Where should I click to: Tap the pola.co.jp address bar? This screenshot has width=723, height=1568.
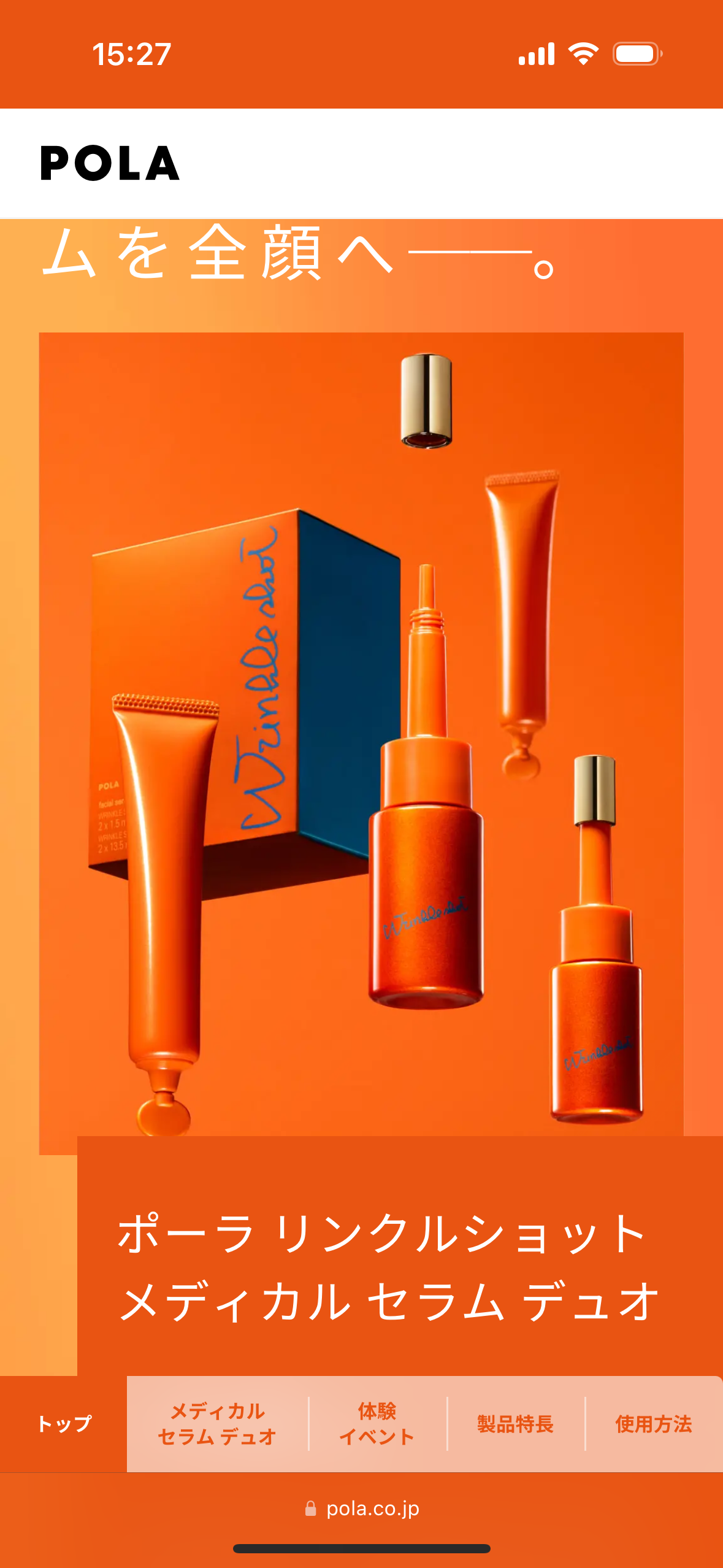[x=362, y=1508]
